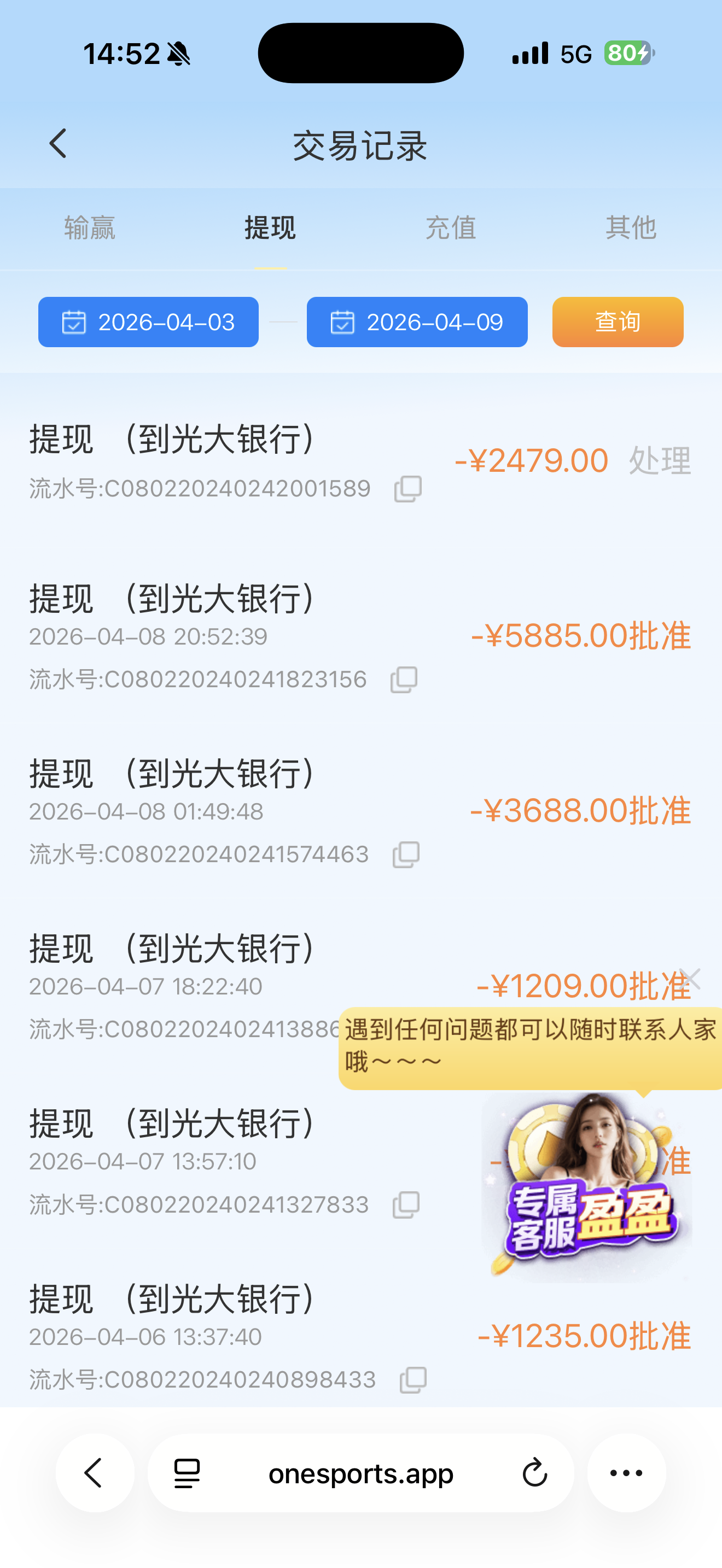This screenshot has height=1568, width=722.
Task: Reload the onesports.app page
Action: click(534, 1473)
